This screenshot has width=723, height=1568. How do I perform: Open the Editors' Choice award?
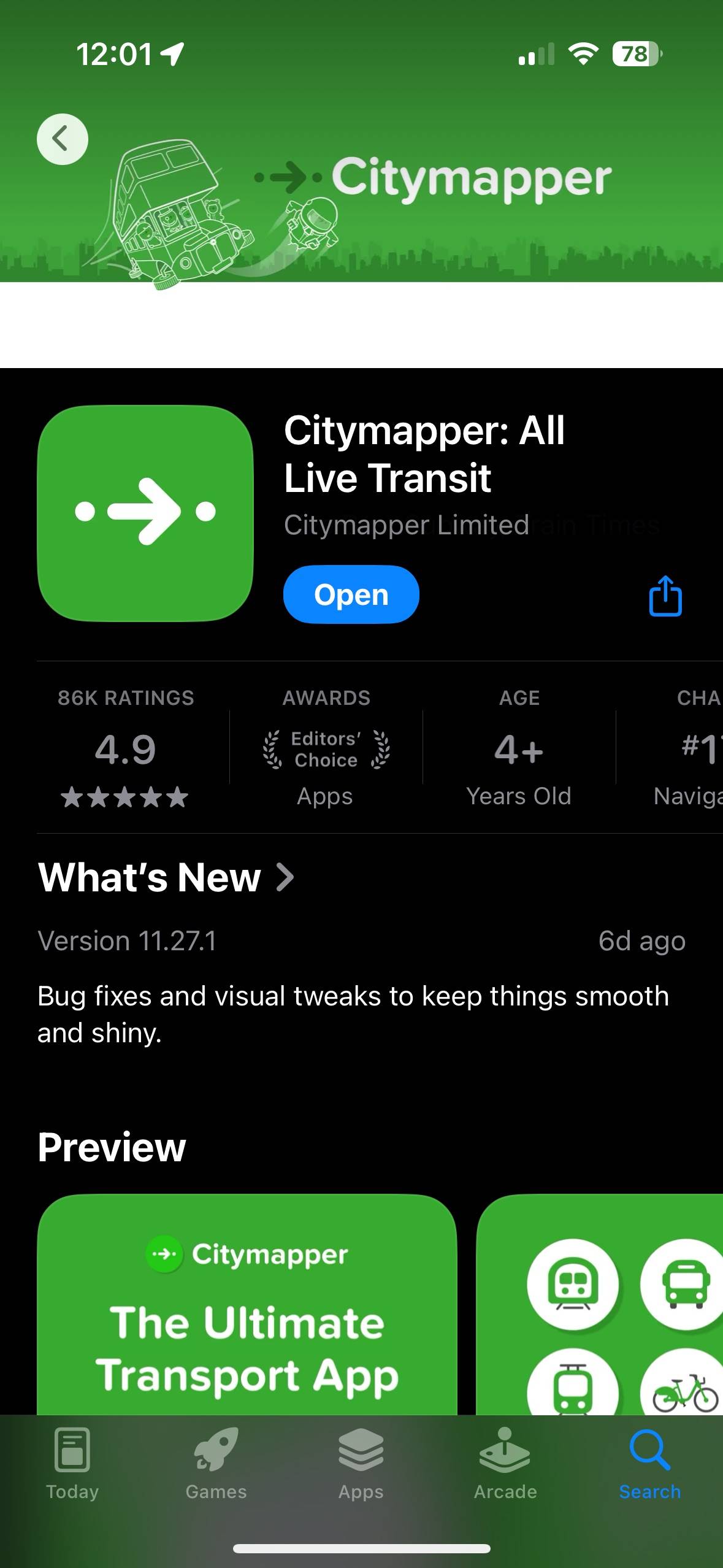pyautogui.click(x=326, y=750)
